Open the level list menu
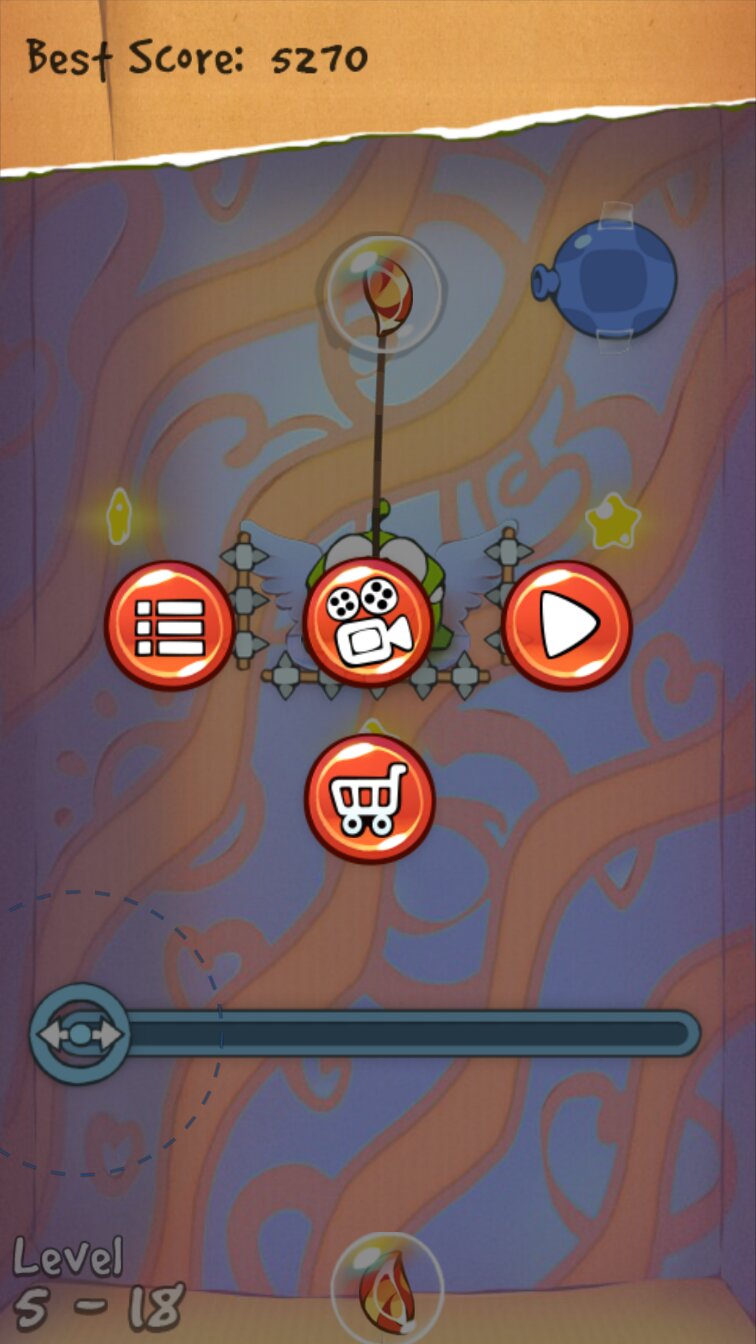This screenshot has width=756, height=1344. [170, 626]
